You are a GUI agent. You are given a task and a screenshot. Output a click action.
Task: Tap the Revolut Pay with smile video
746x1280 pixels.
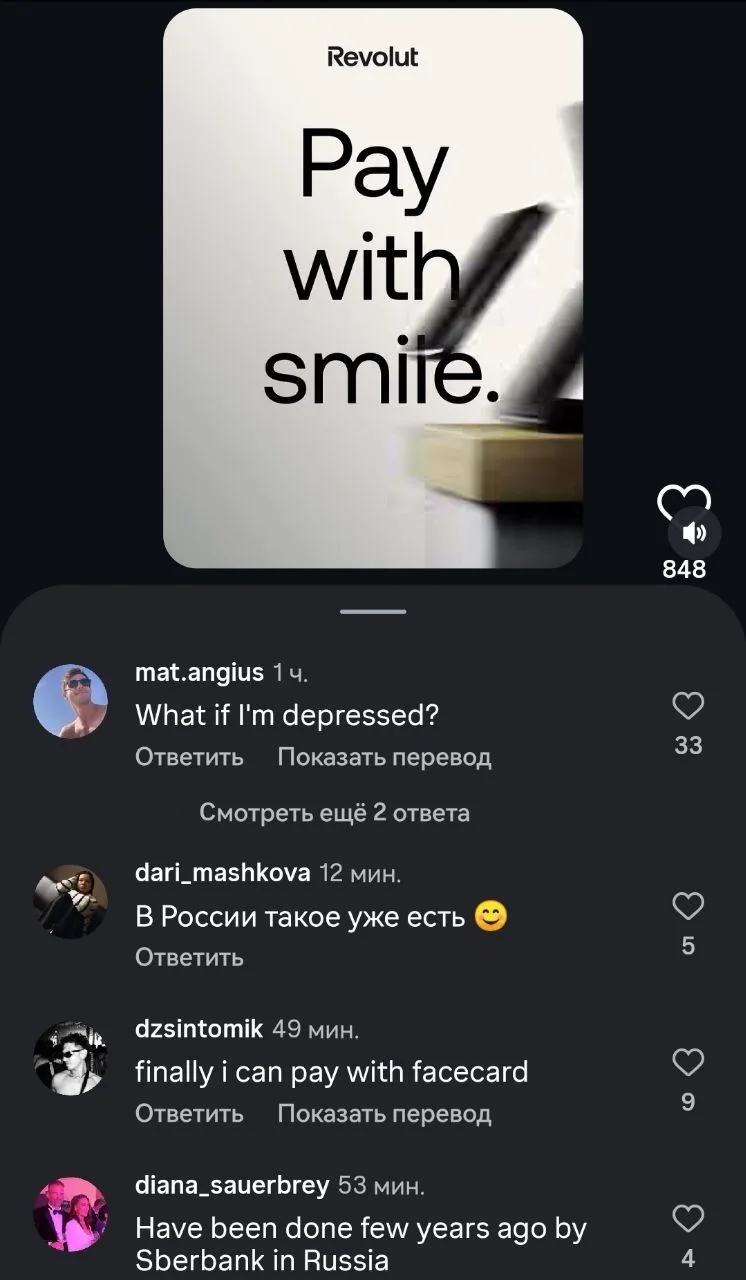tap(373, 288)
